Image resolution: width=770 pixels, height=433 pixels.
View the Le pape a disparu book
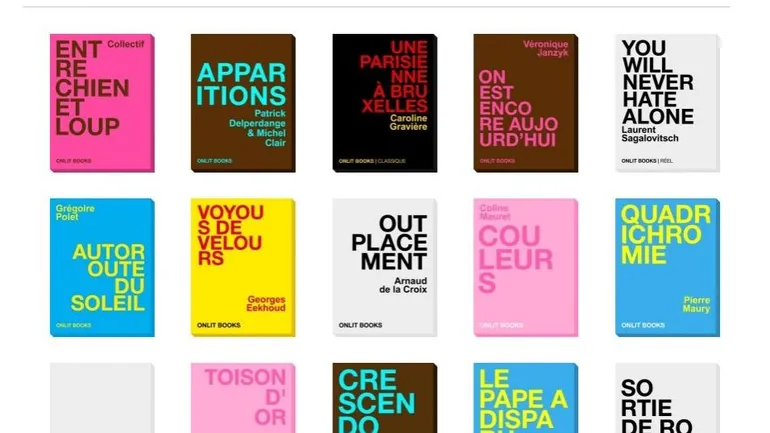click(x=526, y=398)
